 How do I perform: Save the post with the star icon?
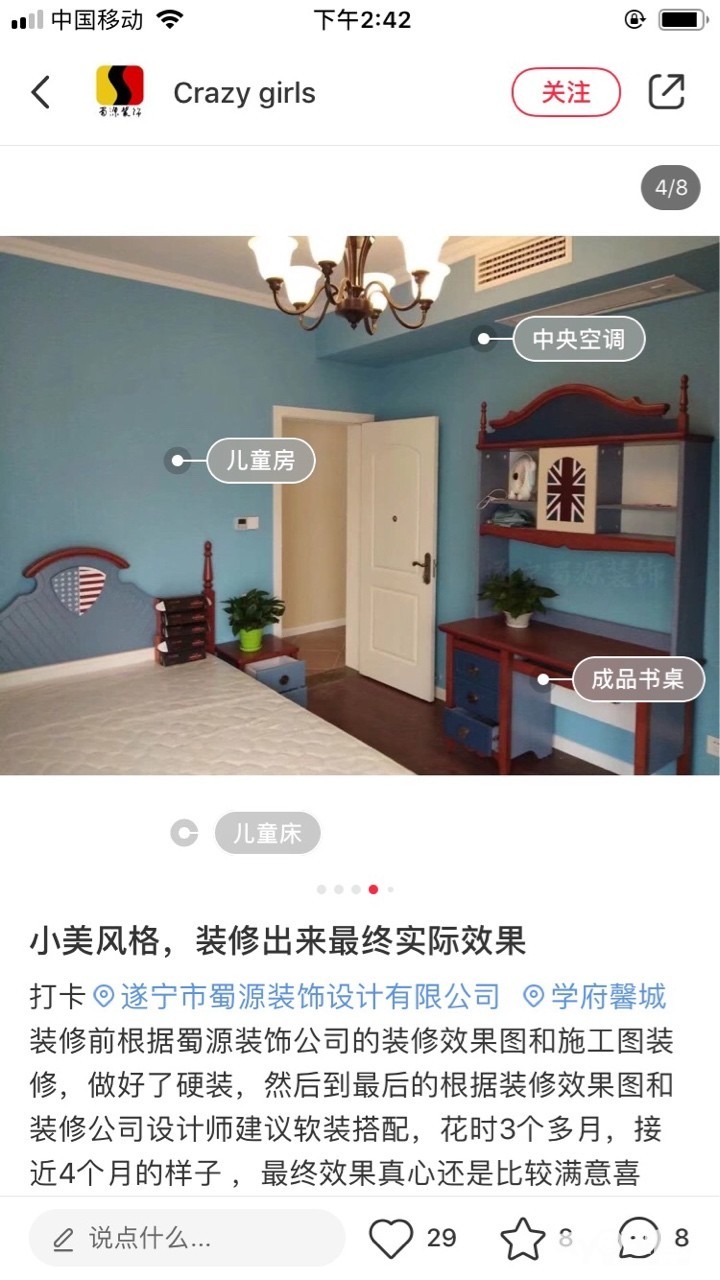point(522,1238)
